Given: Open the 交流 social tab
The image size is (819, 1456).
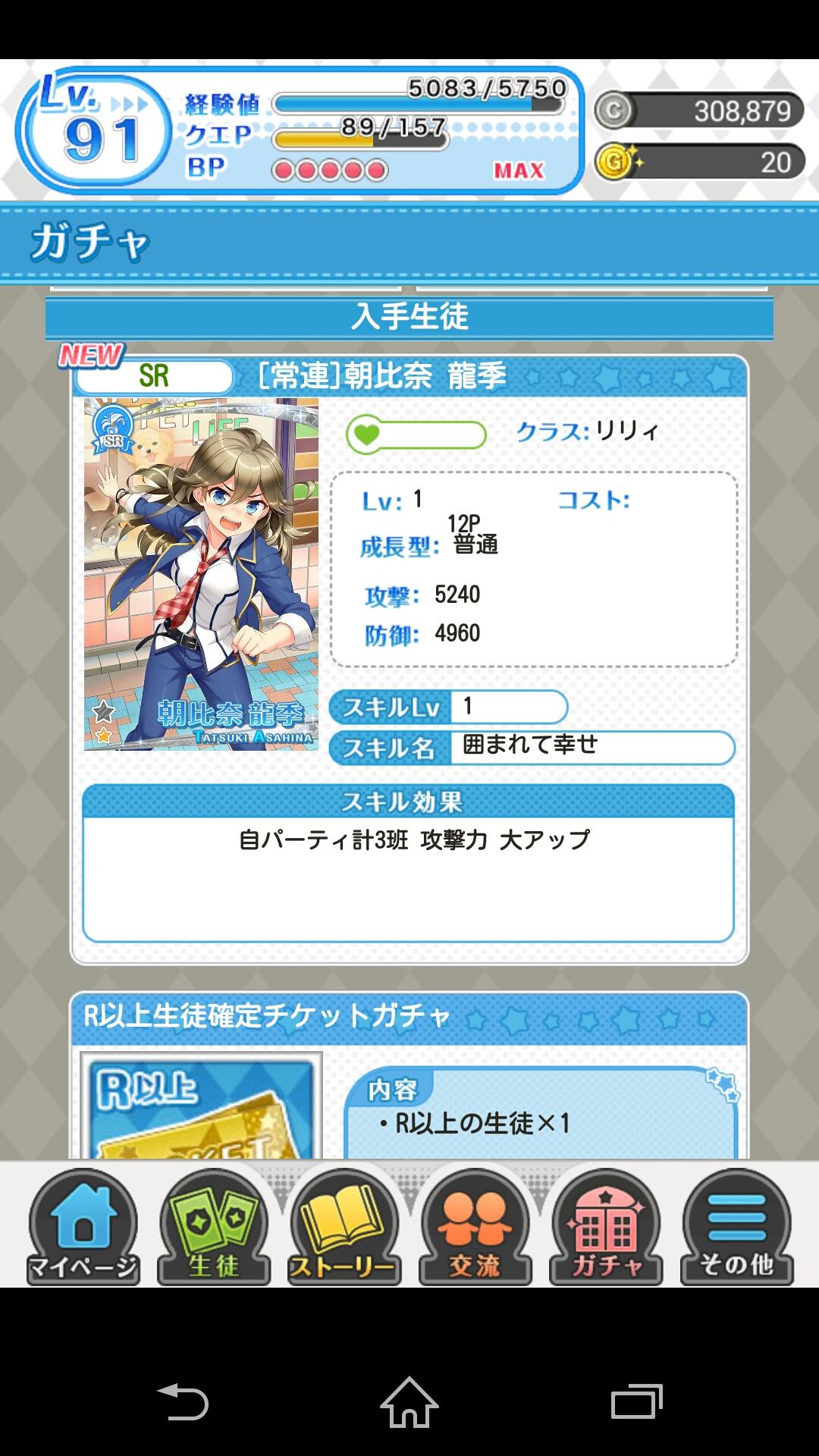Looking at the screenshot, I should click(x=475, y=1228).
